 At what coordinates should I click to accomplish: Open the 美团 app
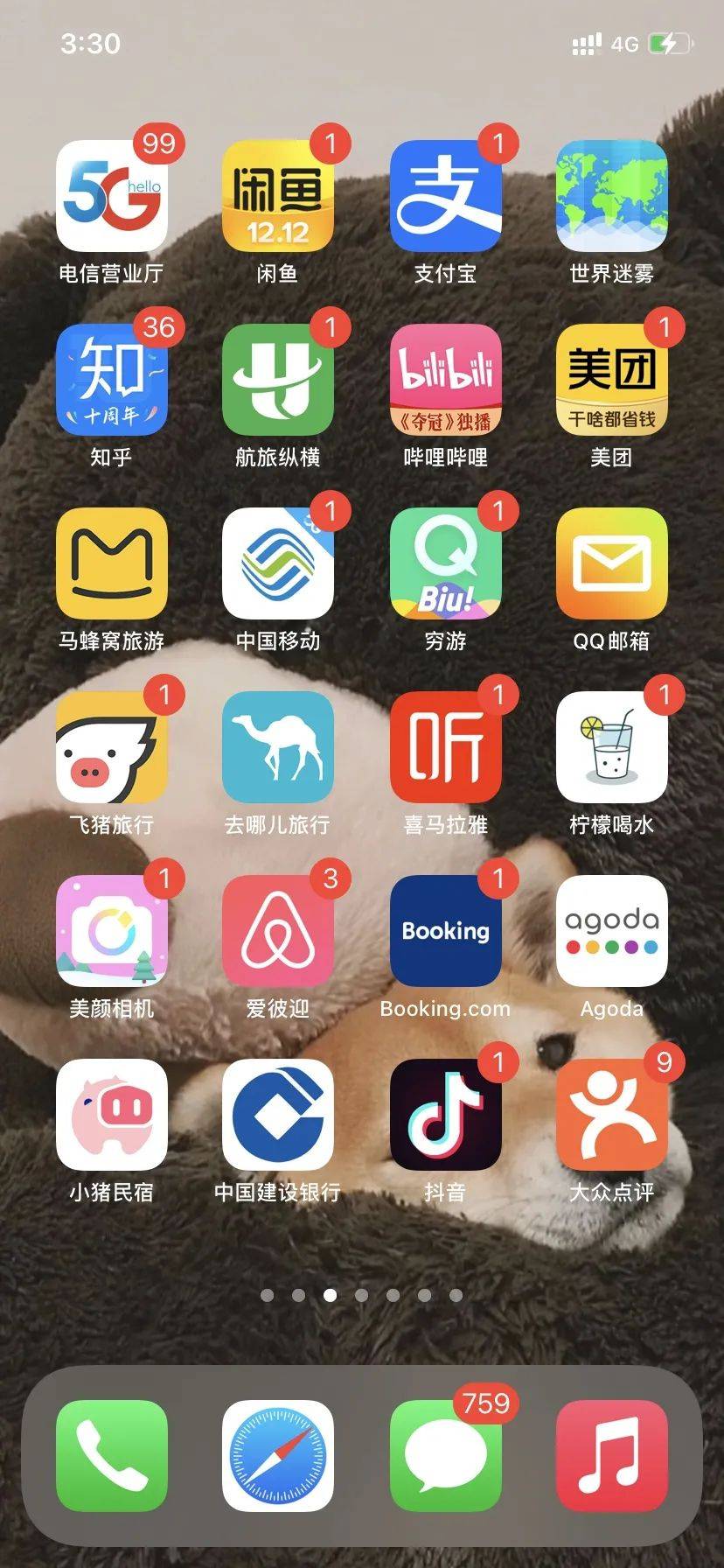click(x=611, y=380)
